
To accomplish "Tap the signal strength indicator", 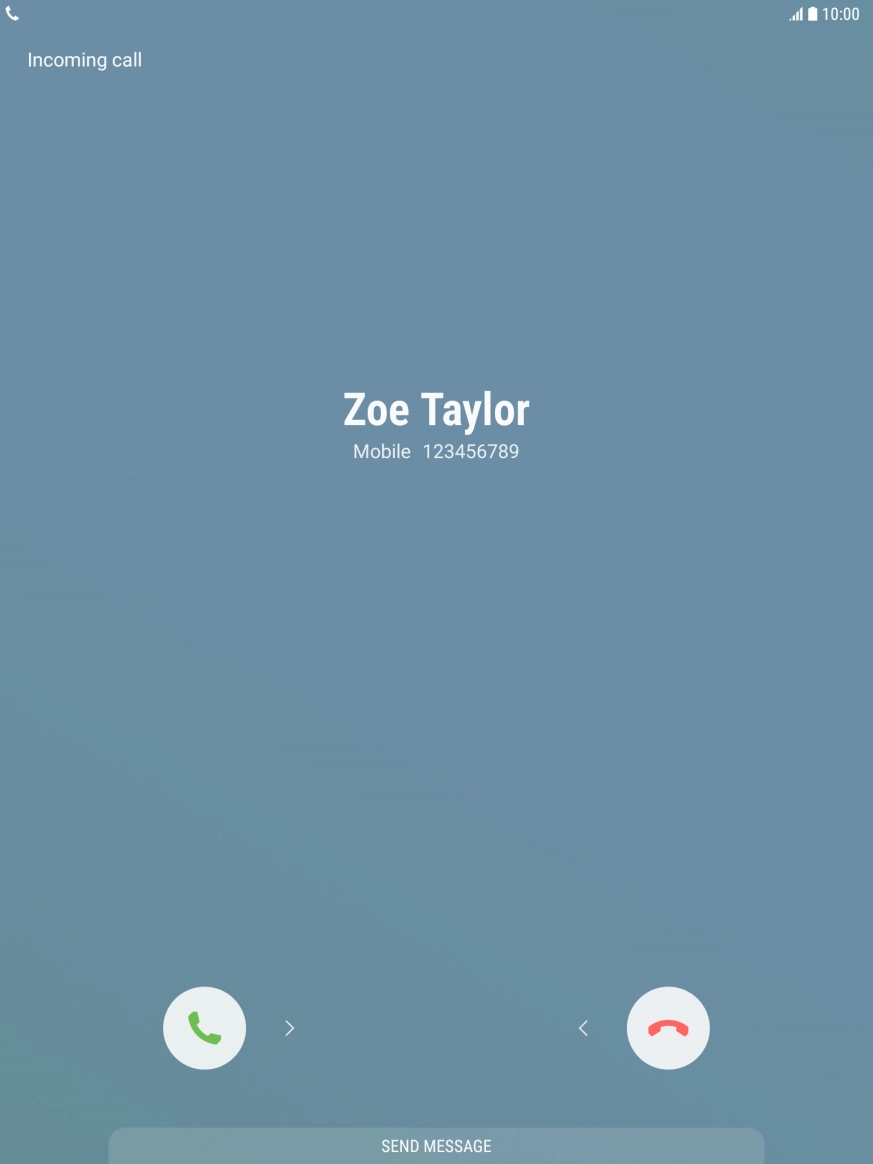I will 794,14.
